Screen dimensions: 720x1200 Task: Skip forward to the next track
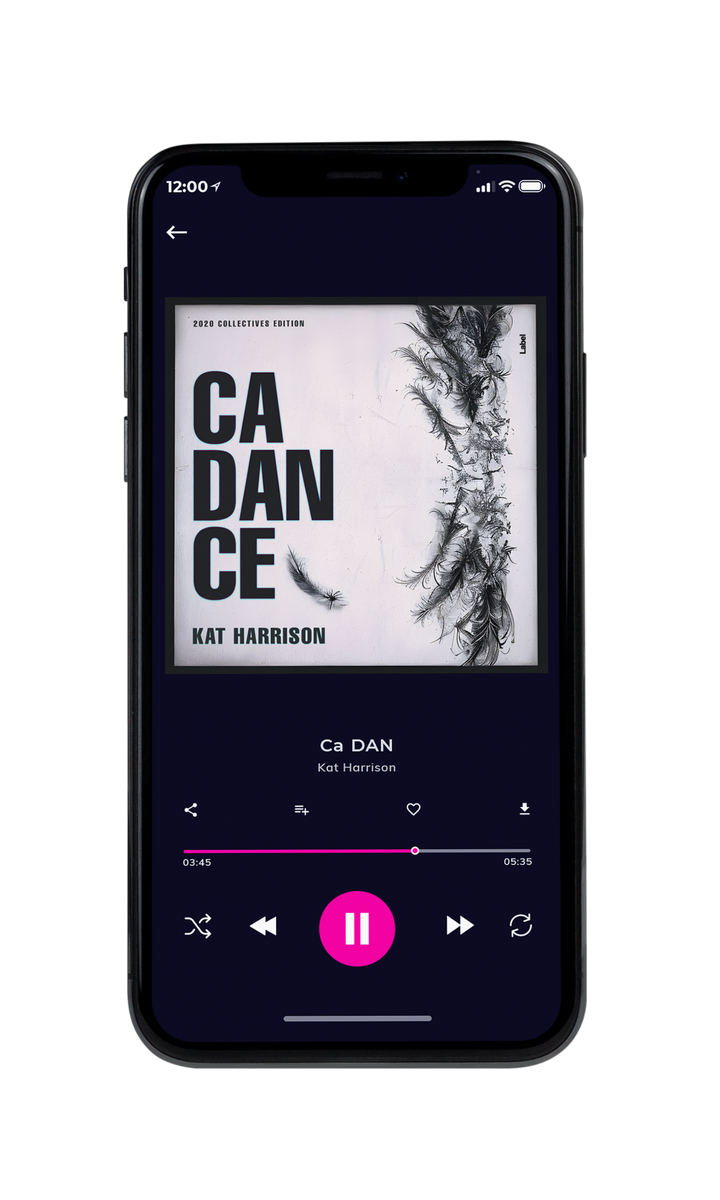[x=460, y=926]
